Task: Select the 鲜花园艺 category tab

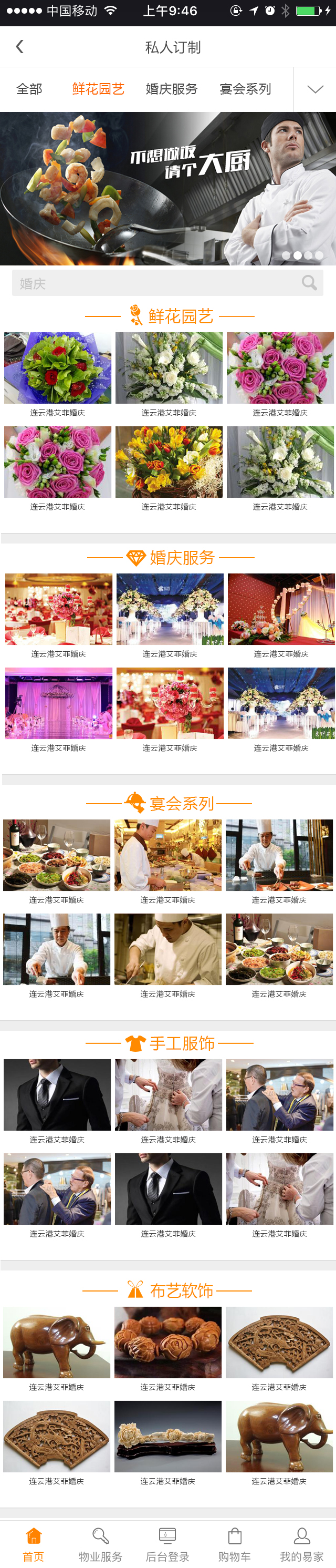Action: [98, 89]
